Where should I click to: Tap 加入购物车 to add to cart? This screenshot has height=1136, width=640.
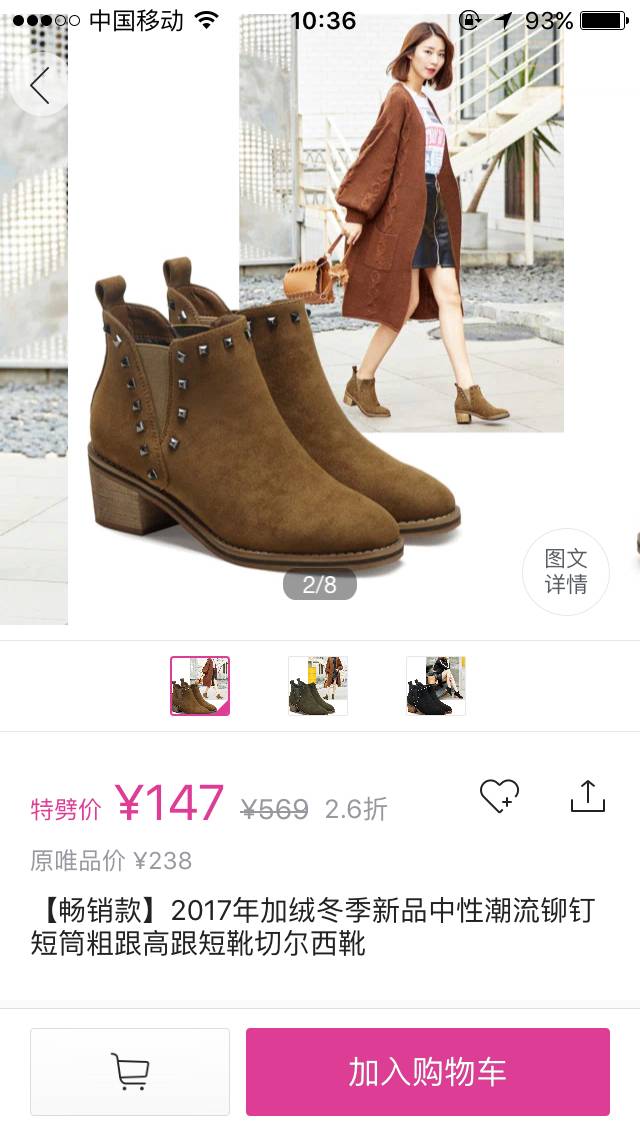coord(428,1072)
